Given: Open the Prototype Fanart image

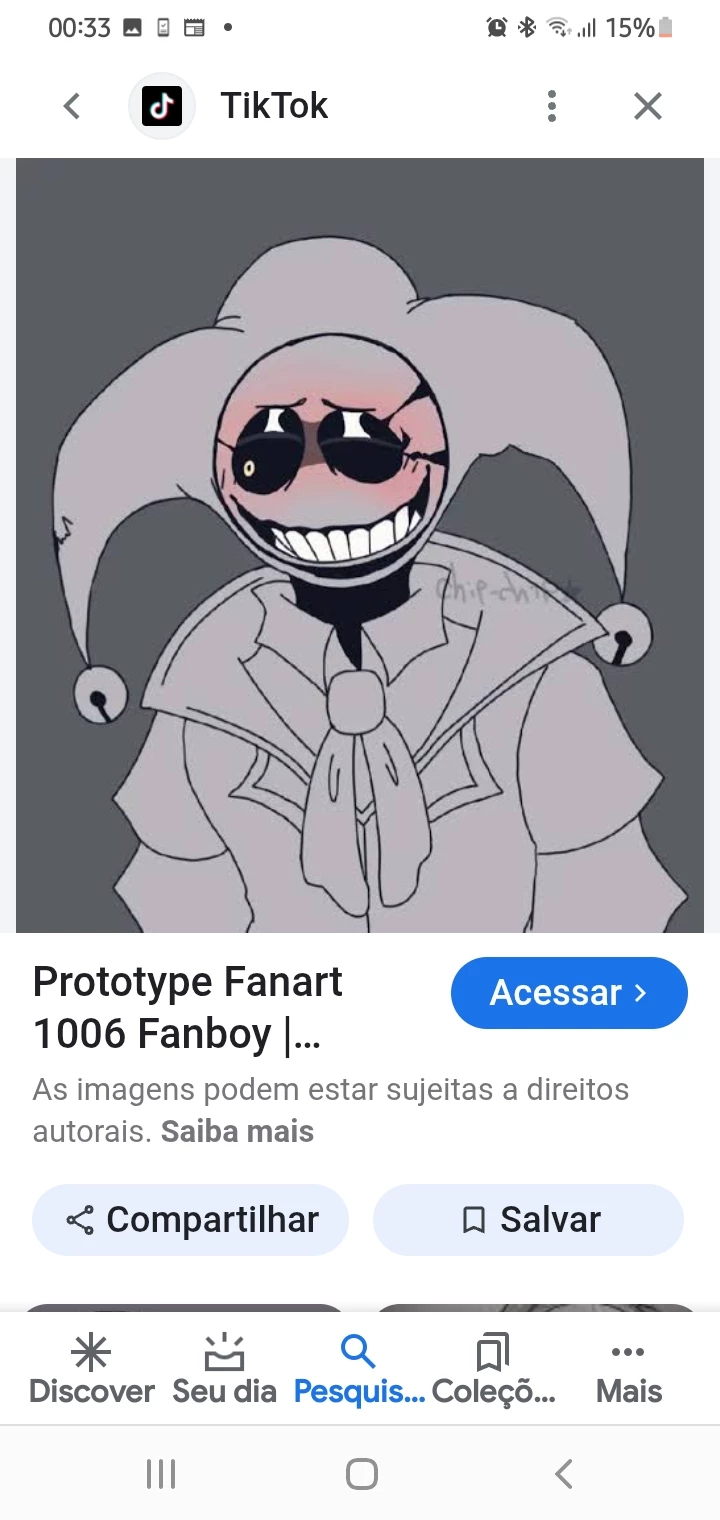Looking at the screenshot, I should (x=360, y=545).
